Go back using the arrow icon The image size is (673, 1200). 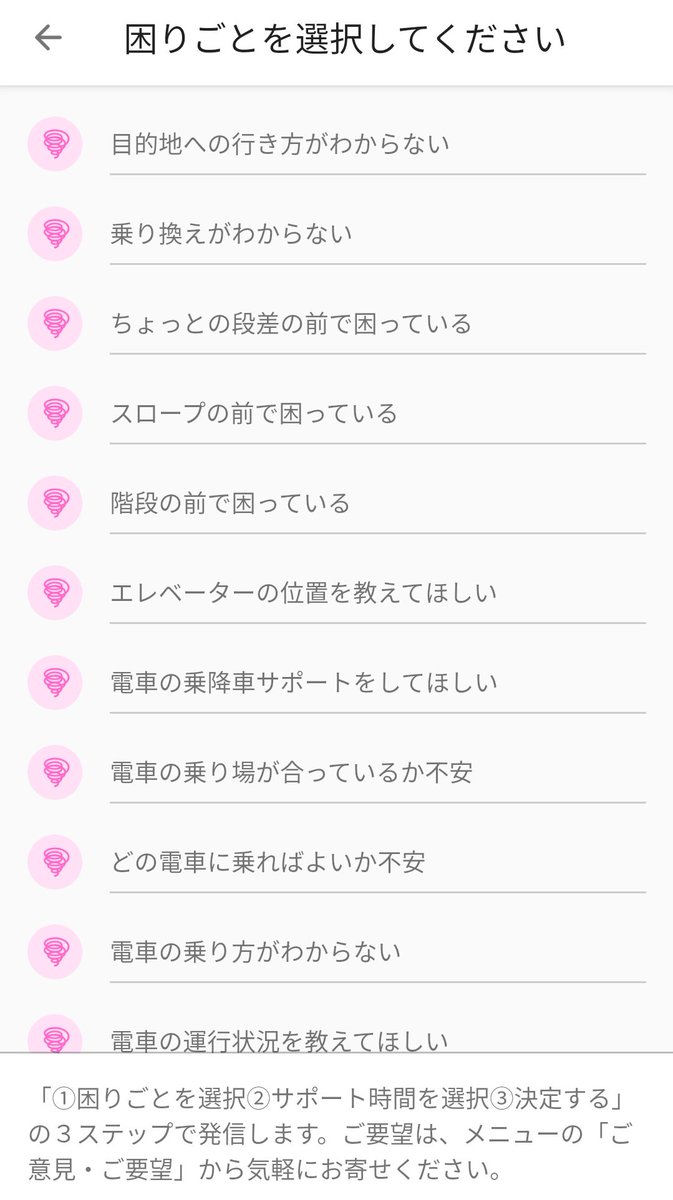[48, 38]
